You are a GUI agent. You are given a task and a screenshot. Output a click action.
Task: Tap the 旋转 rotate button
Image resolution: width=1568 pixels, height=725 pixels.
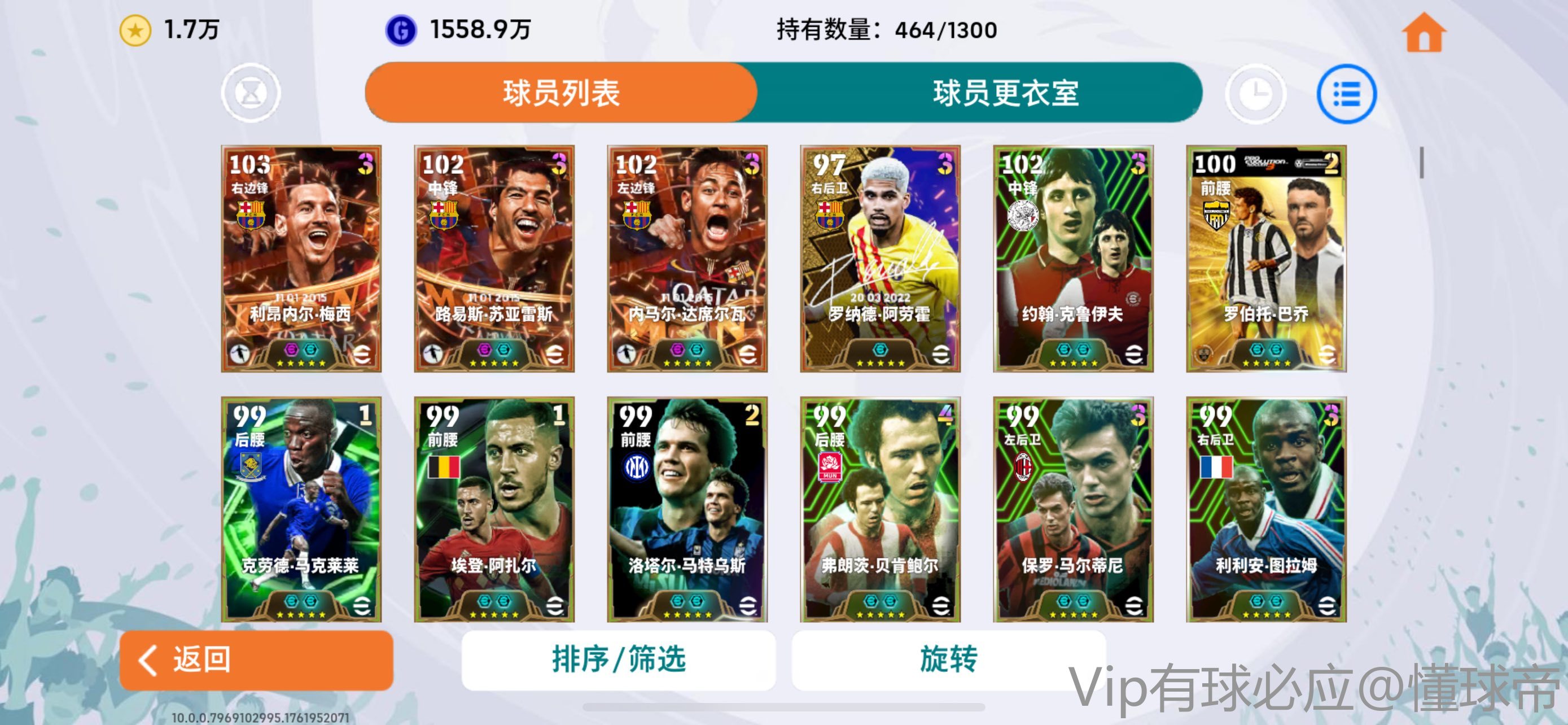pyautogui.click(x=948, y=660)
